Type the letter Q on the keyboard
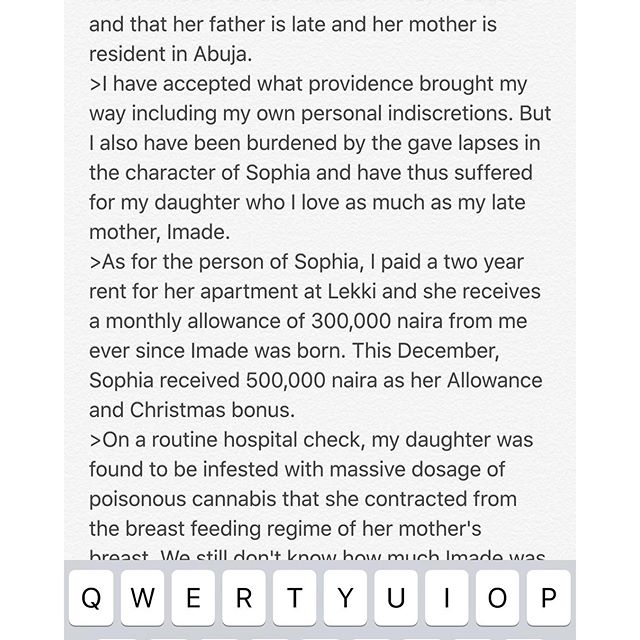This screenshot has height=640, width=640. tap(90, 598)
